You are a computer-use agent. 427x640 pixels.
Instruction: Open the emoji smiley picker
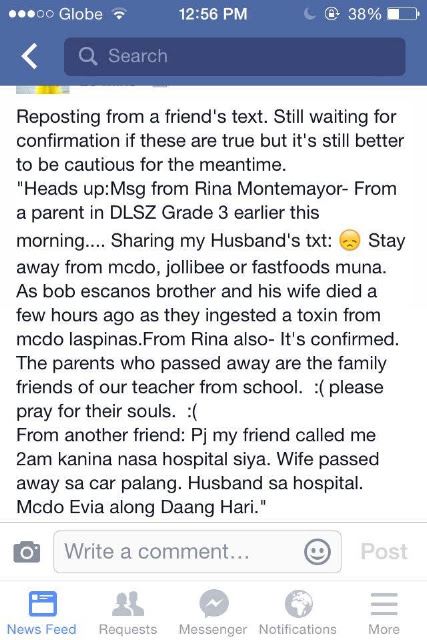tap(317, 551)
